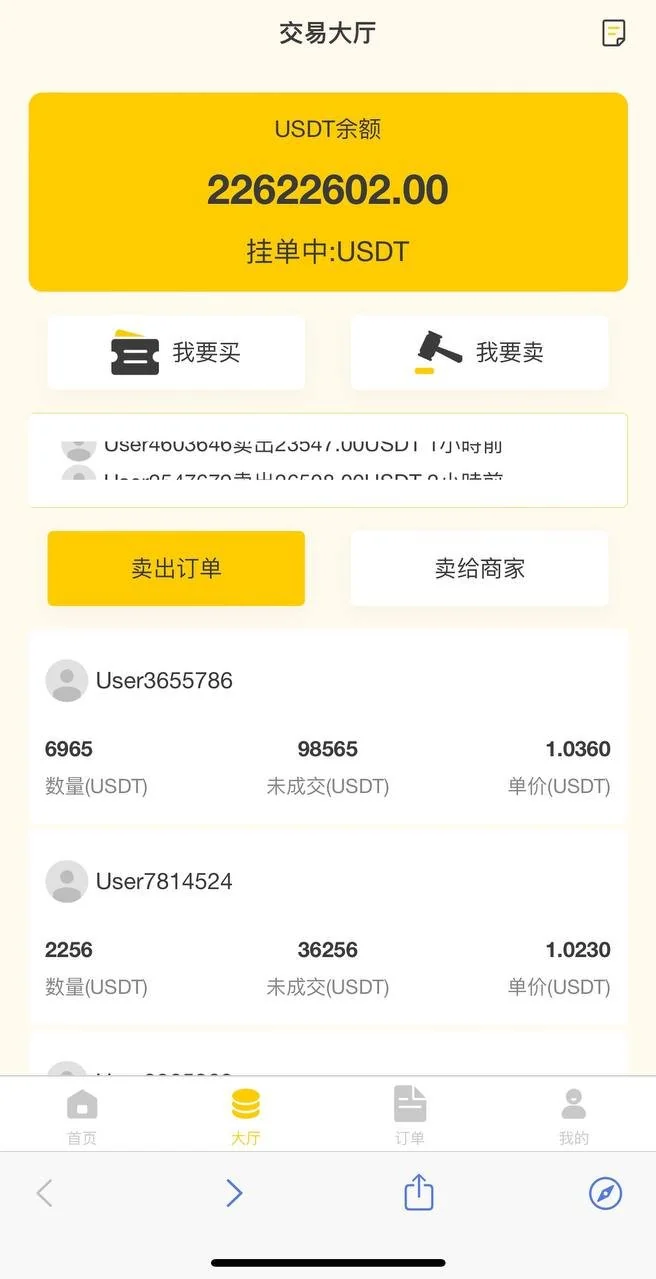This screenshot has width=656, height=1279.
Task: Tap the 我要卖 sell button
Action: click(x=479, y=353)
